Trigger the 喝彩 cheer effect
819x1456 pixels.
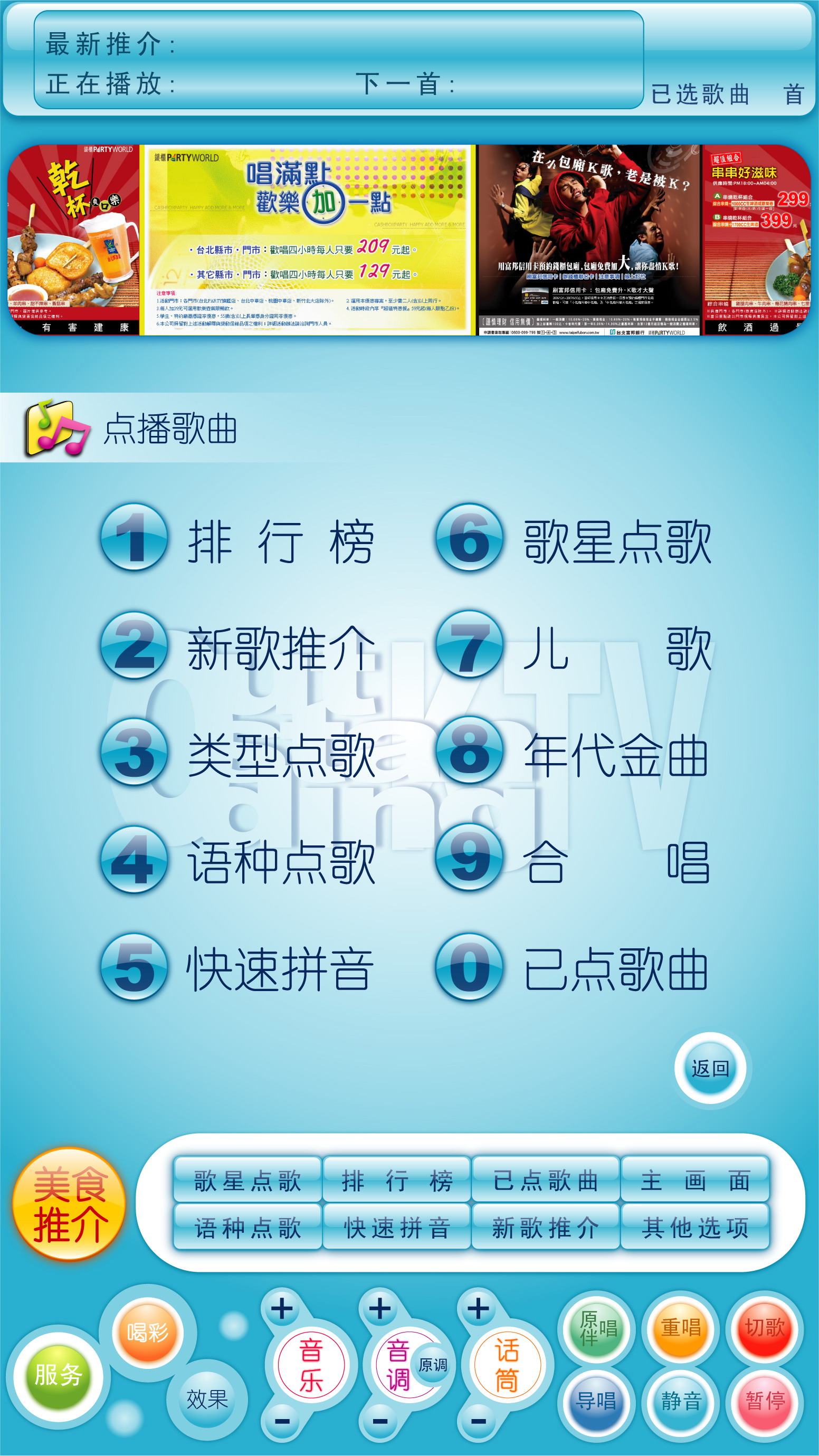click(x=148, y=1333)
